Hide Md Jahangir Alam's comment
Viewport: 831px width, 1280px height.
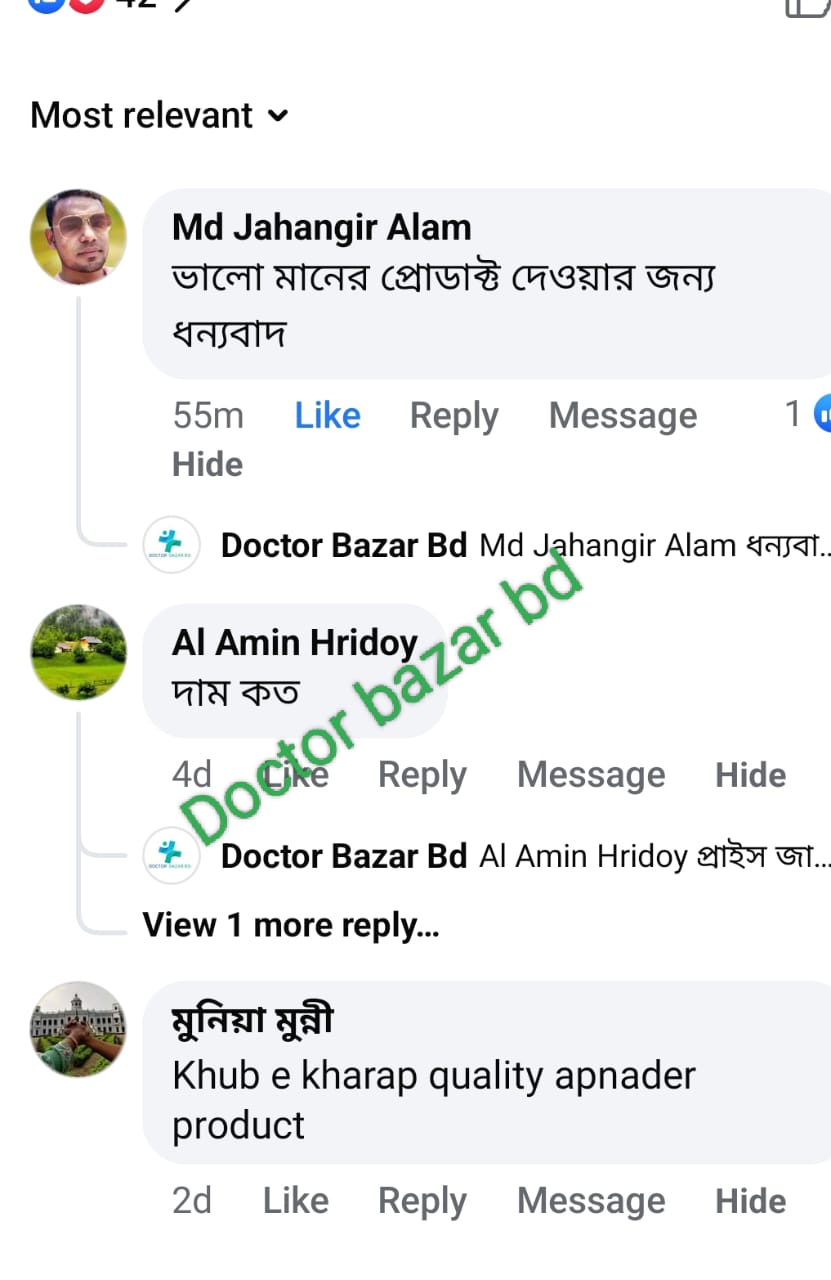coord(207,465)
